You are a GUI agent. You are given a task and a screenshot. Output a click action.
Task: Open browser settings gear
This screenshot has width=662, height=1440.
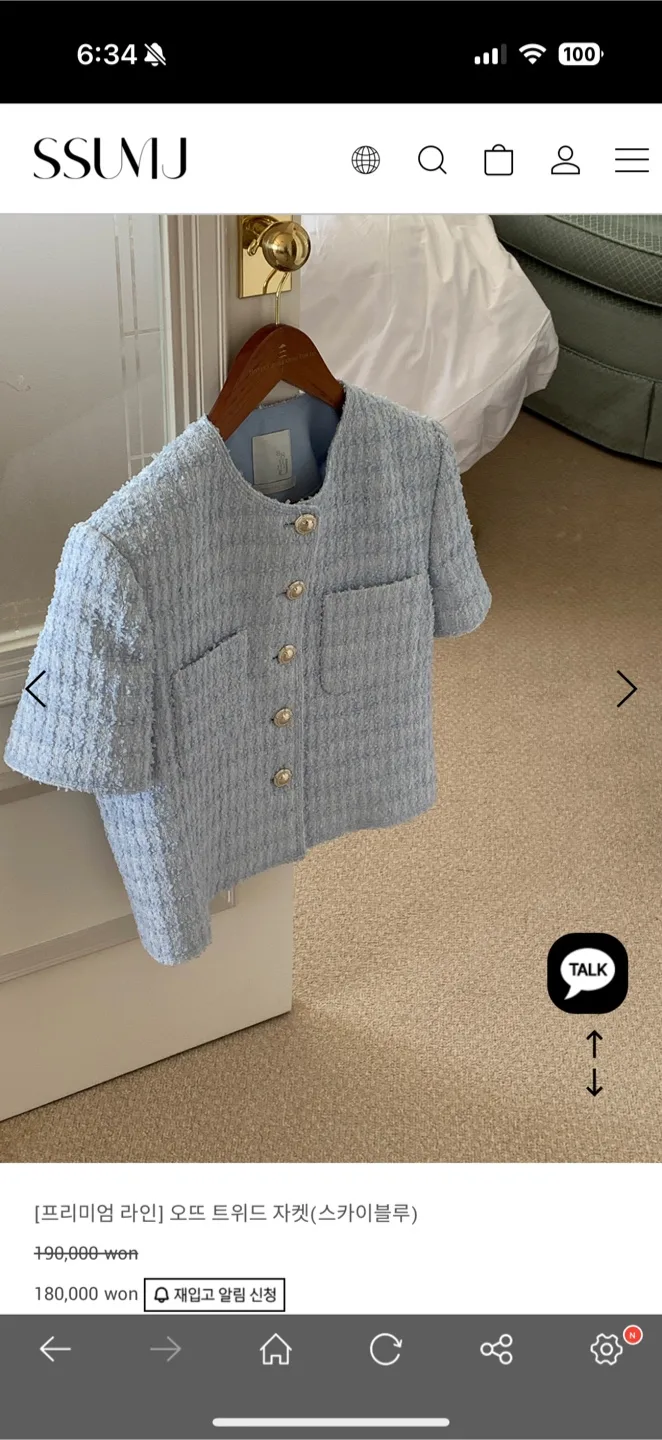click(x=607, y=1350)
